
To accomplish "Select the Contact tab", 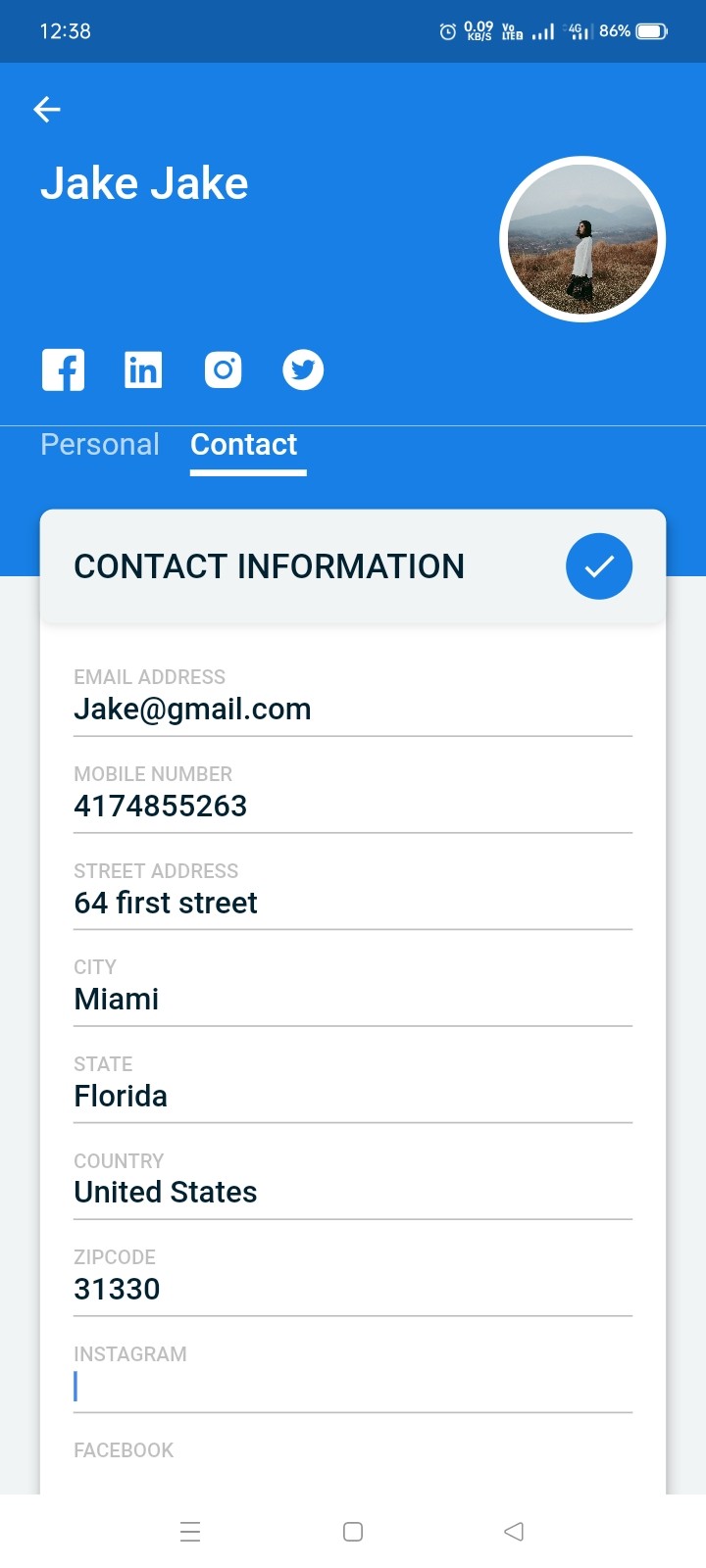I will coord(244,445).
